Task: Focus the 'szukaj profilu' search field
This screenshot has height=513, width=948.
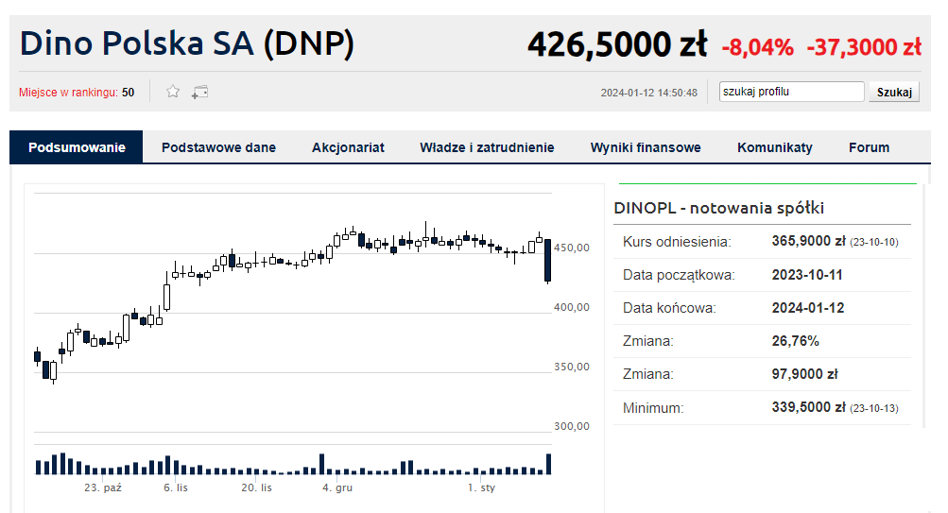Action: coord(791,92)
